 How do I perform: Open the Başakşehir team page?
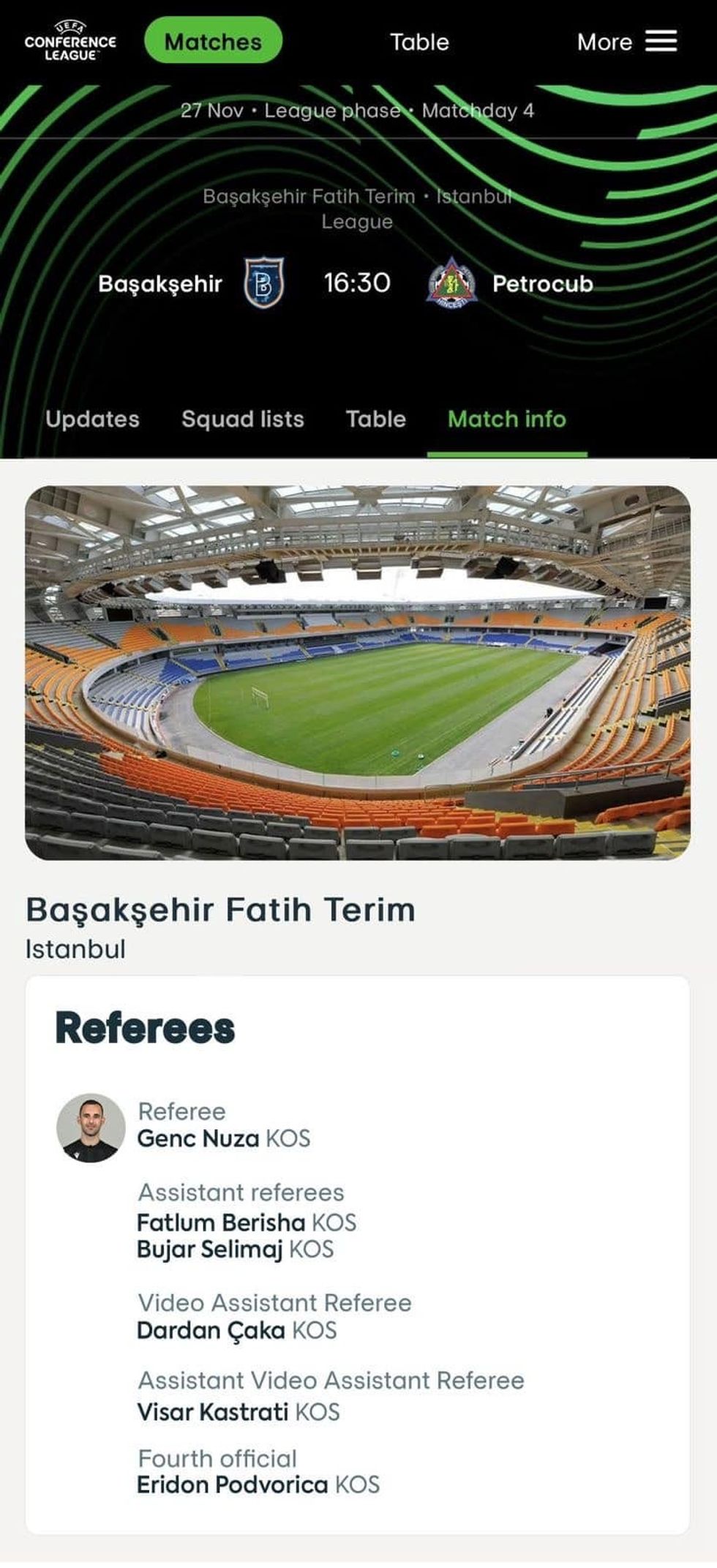190,283
